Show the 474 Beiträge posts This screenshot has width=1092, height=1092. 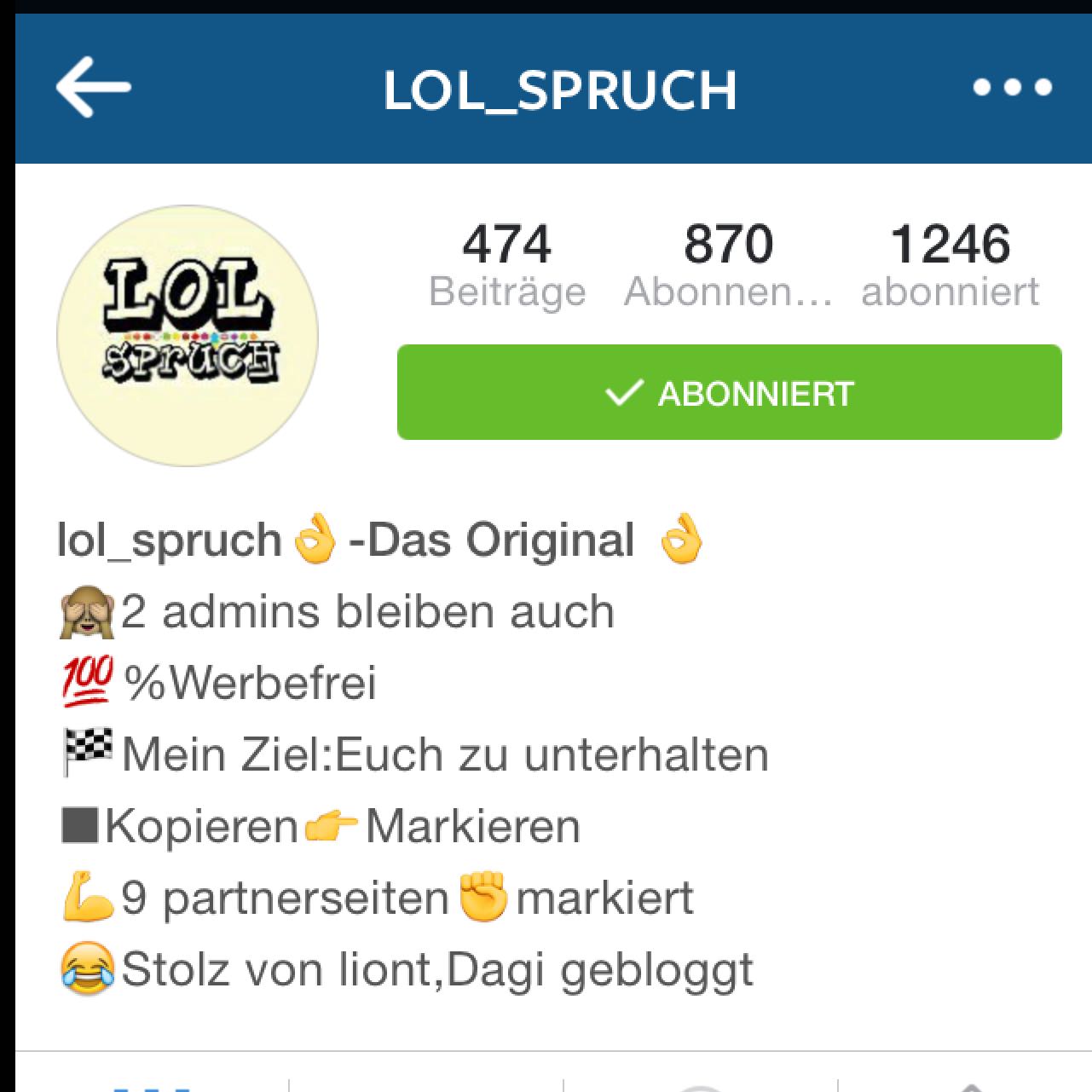click(x=507, y=265)
